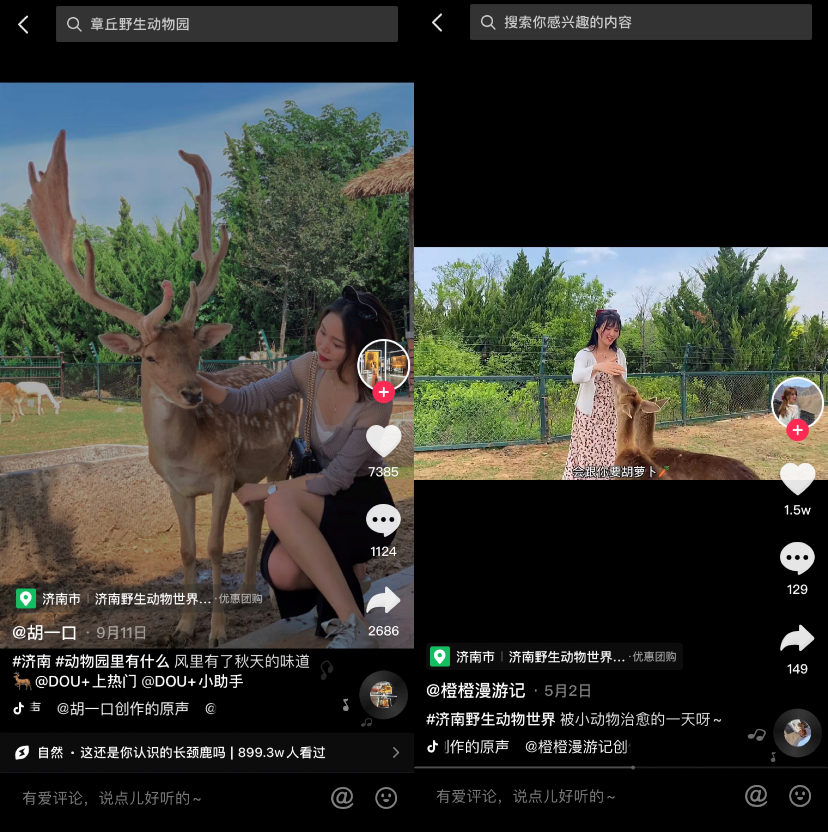Viewport: 828px width, 832px height.
Task: Open comments on 胡一口's video
Action: click(383, 521)
